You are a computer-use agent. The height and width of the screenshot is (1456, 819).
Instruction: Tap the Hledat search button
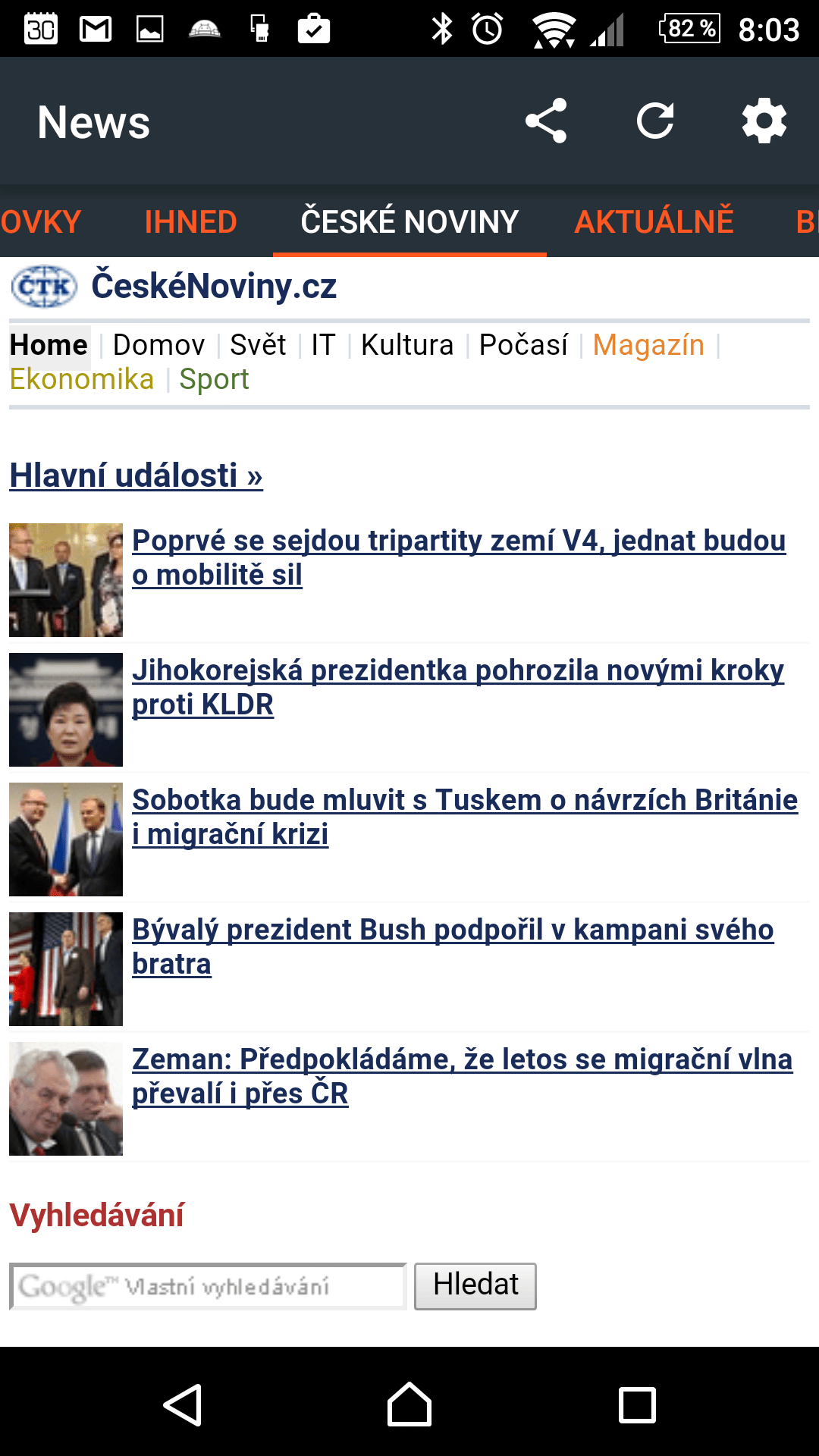pyautogui.click(x=475, y=1286)
